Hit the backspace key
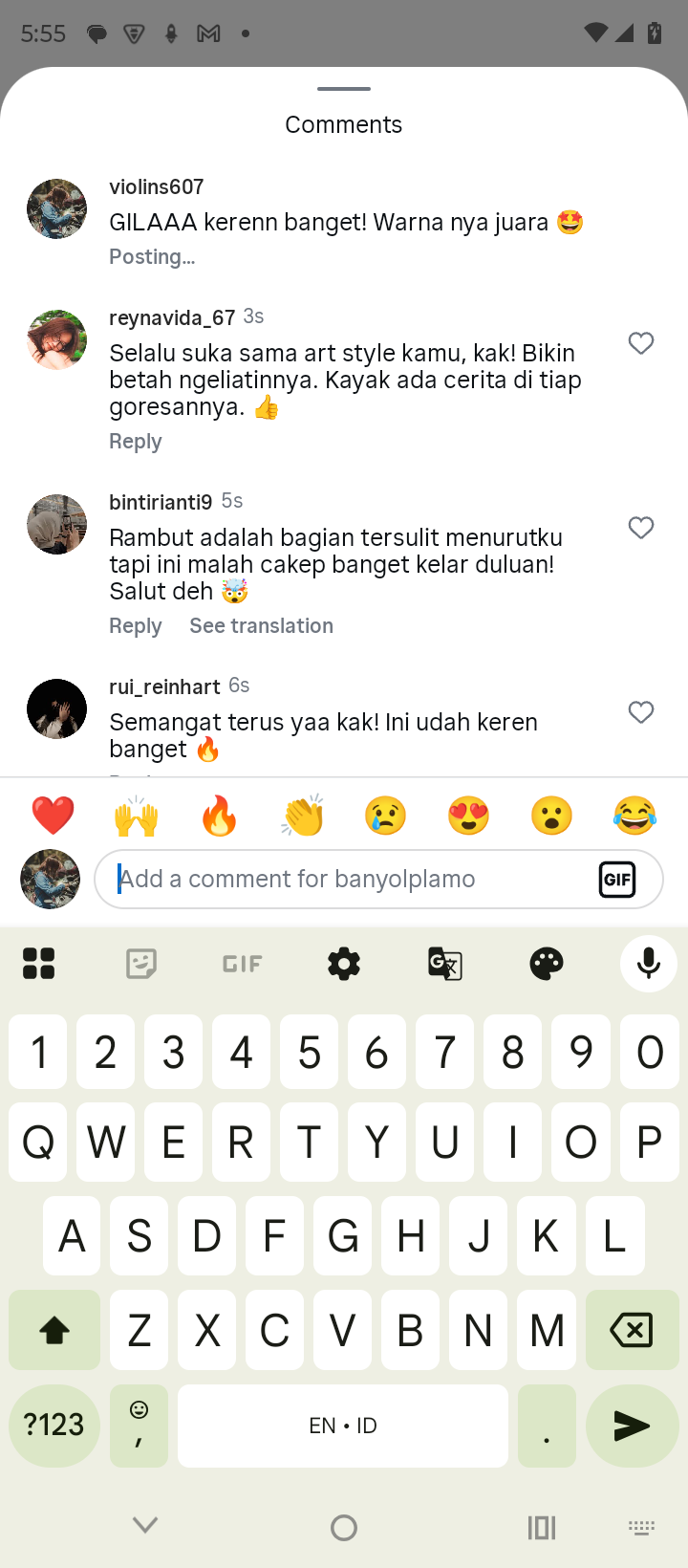Viewport: 688px width, 1568px height. [x=632, y=1330]
